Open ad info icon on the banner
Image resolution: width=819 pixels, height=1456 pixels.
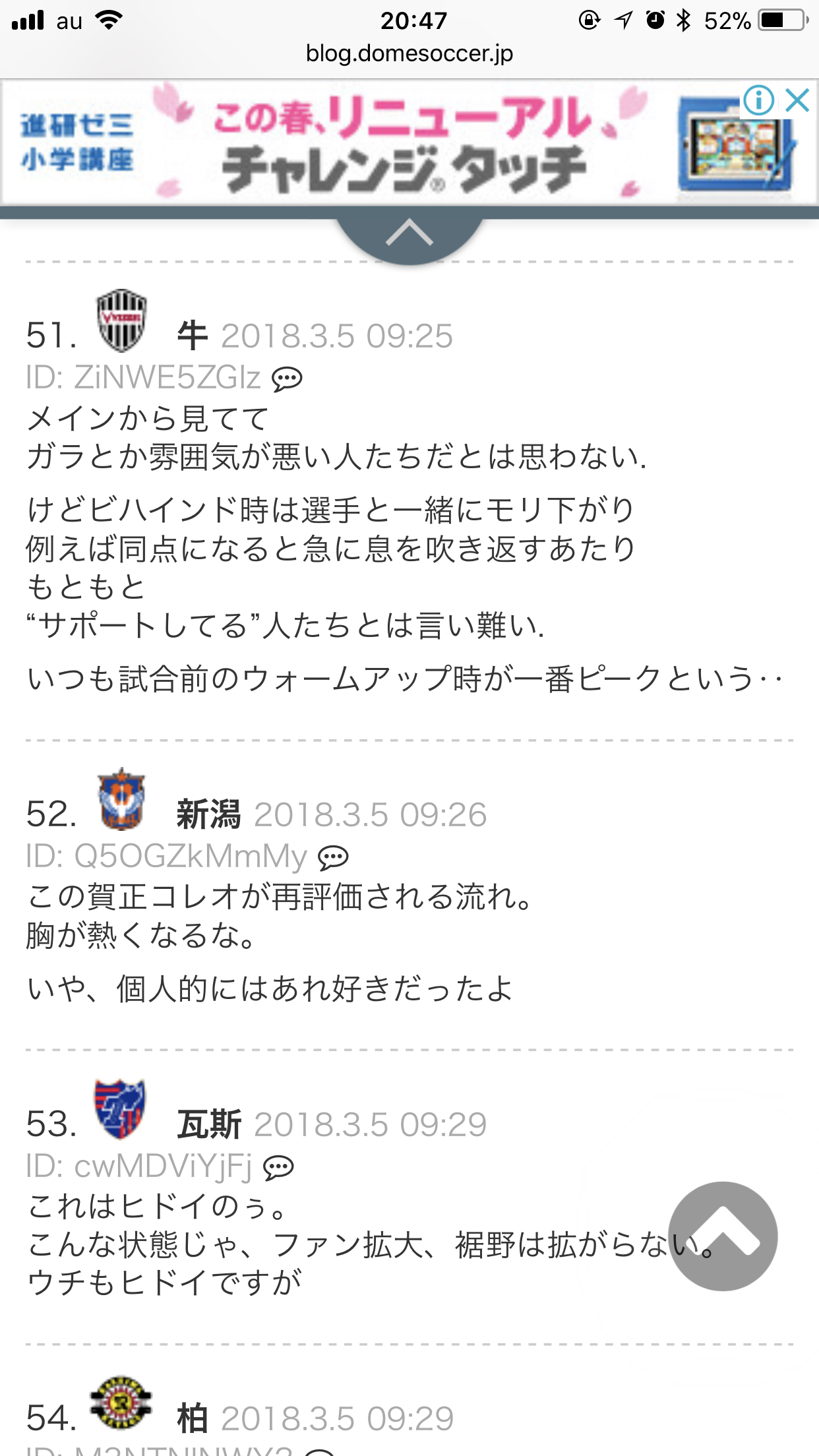pyautogui.click(x=758, y=101)
